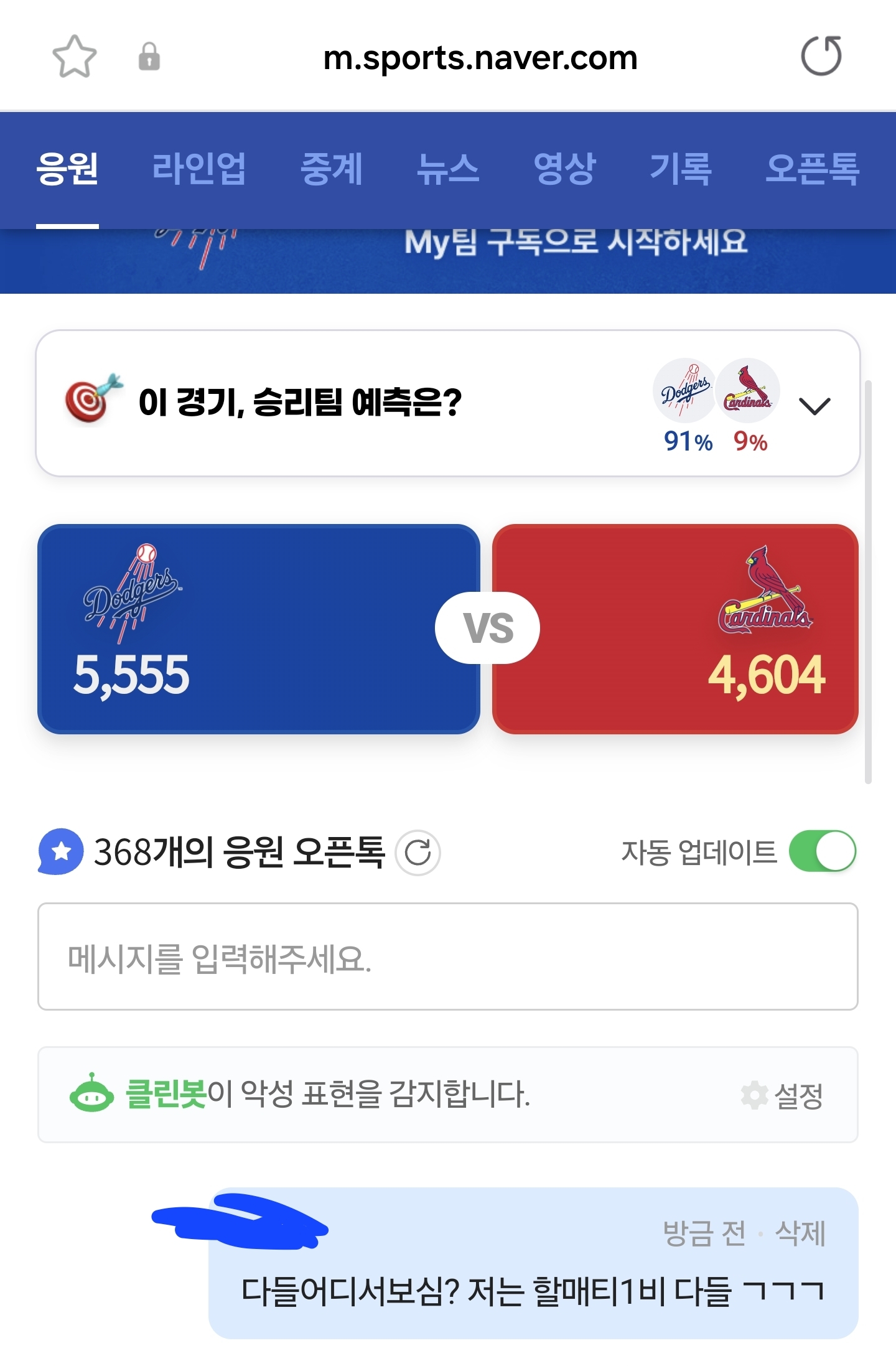Reload the page in the browser
Image resolution: width=896 pixels, height=1366 pixels.
coord(821,57)
